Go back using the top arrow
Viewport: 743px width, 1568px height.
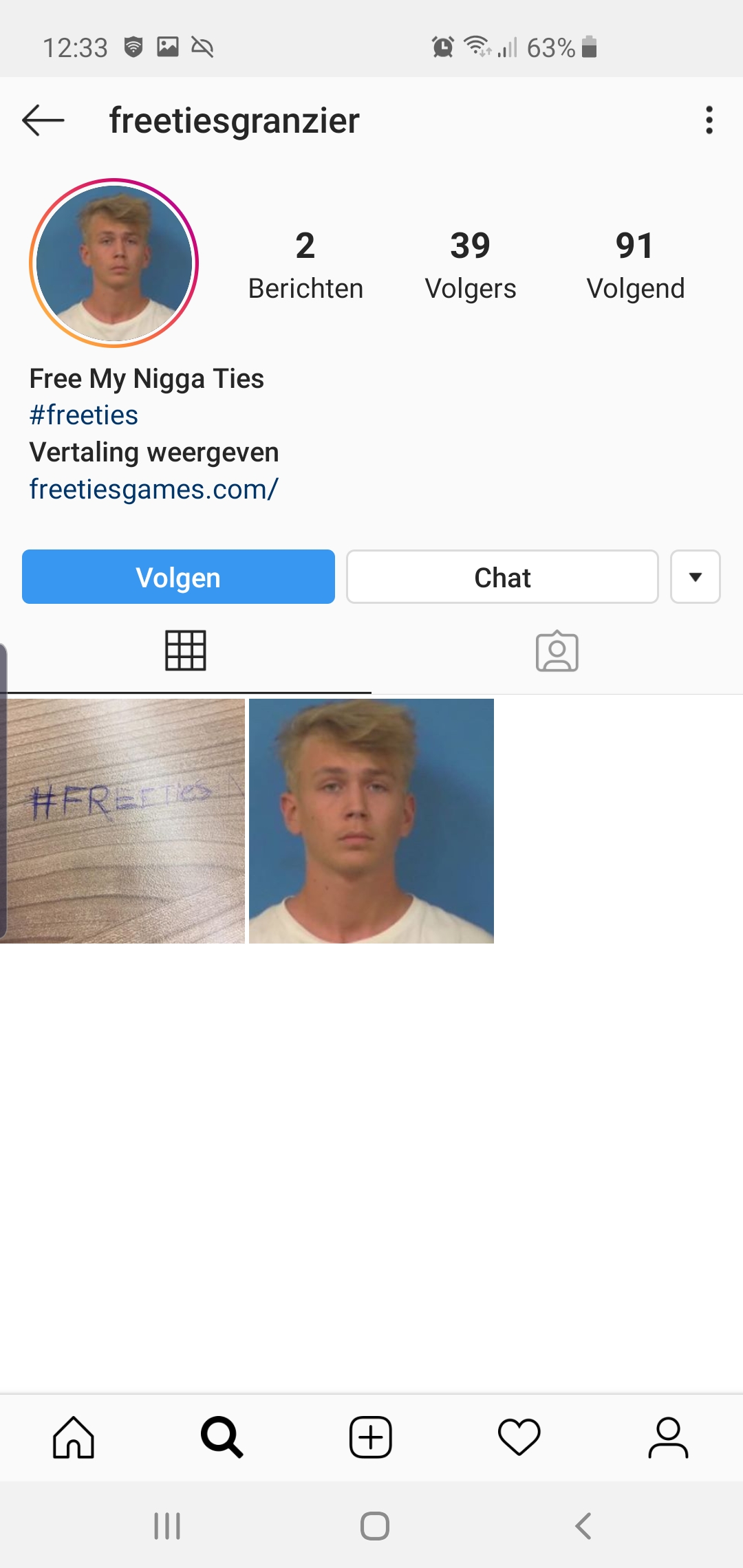(x=43, y=120)
